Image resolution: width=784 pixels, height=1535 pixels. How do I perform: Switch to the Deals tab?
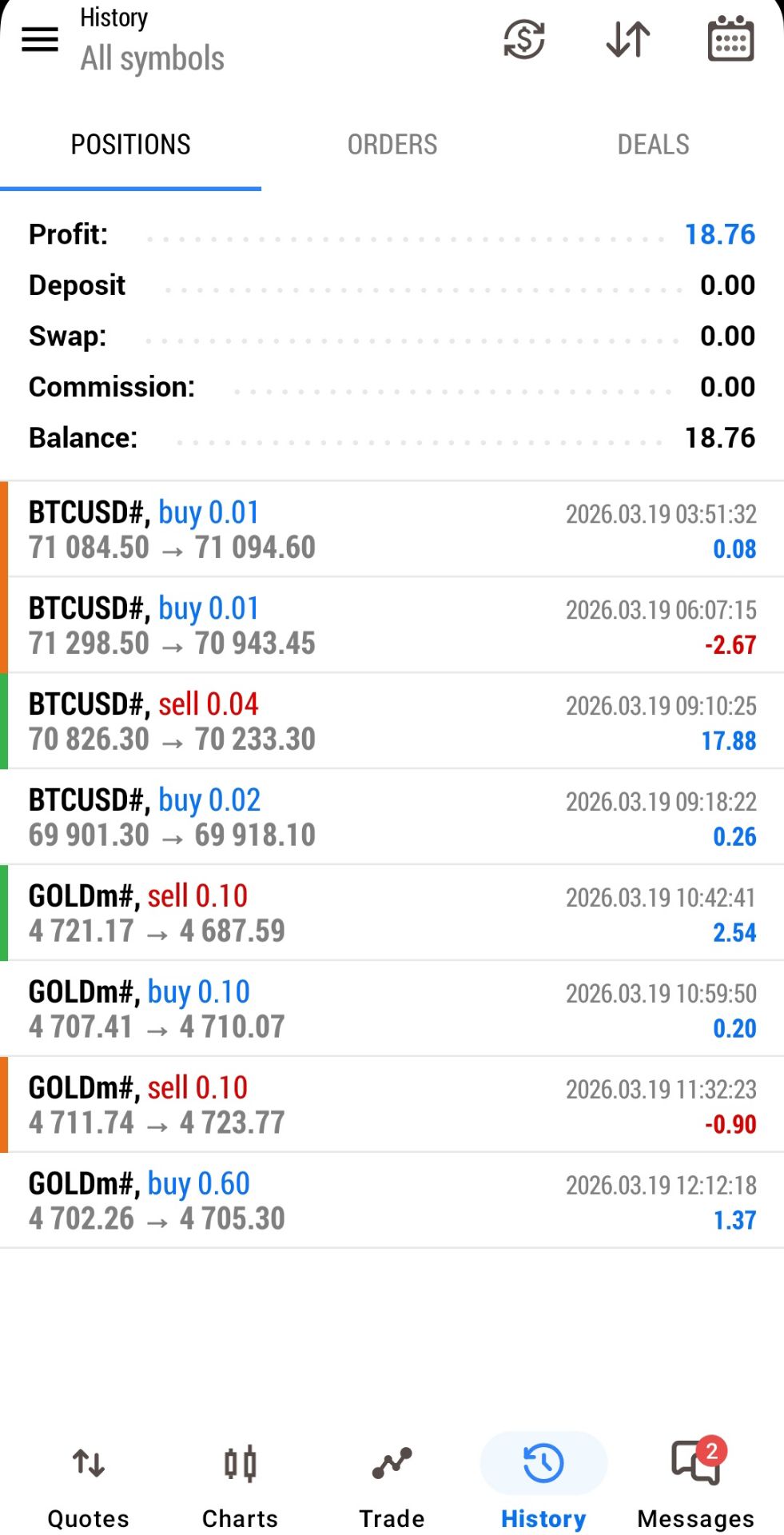[x=653, y=145]
